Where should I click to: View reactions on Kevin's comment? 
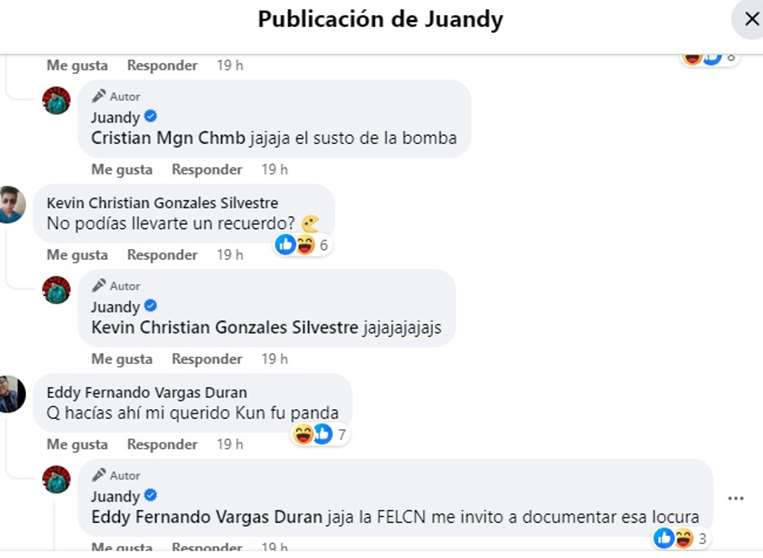[302, 245]
